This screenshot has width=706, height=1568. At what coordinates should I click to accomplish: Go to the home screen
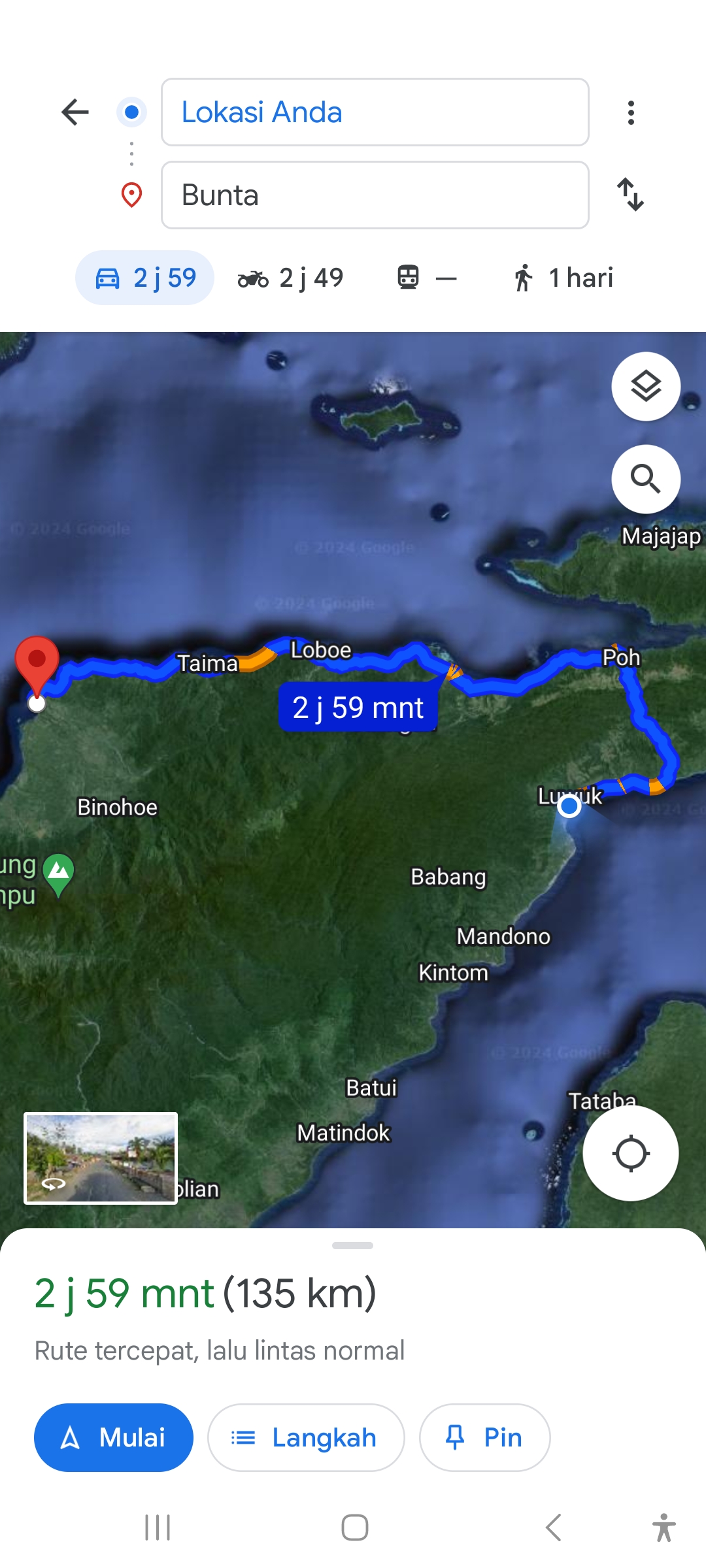355,1527
